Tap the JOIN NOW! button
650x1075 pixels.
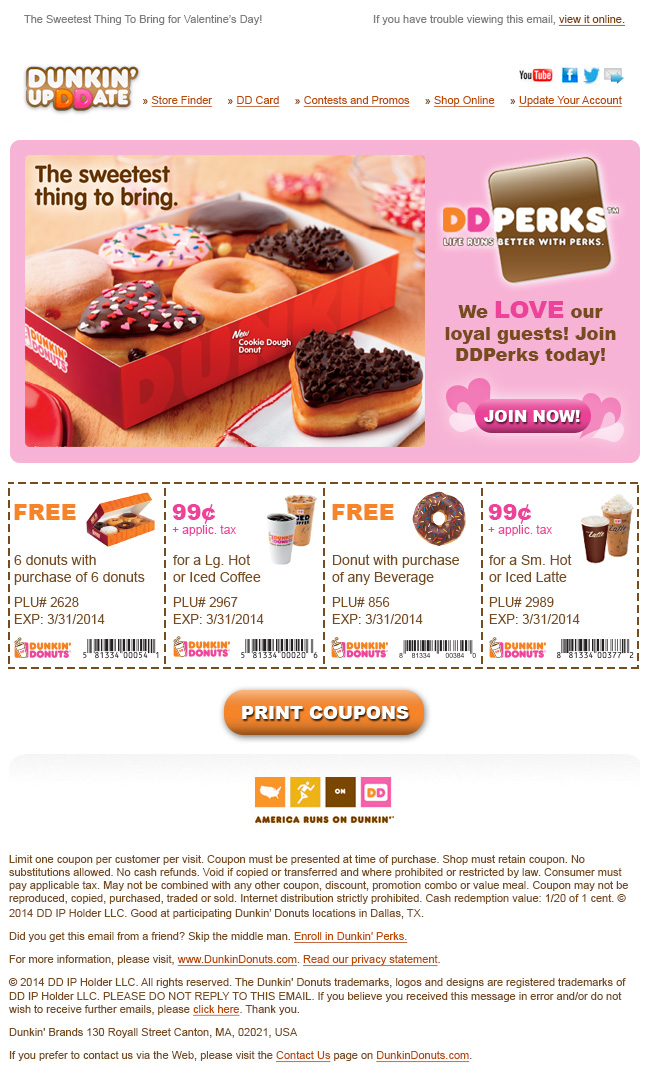point(532,416)
